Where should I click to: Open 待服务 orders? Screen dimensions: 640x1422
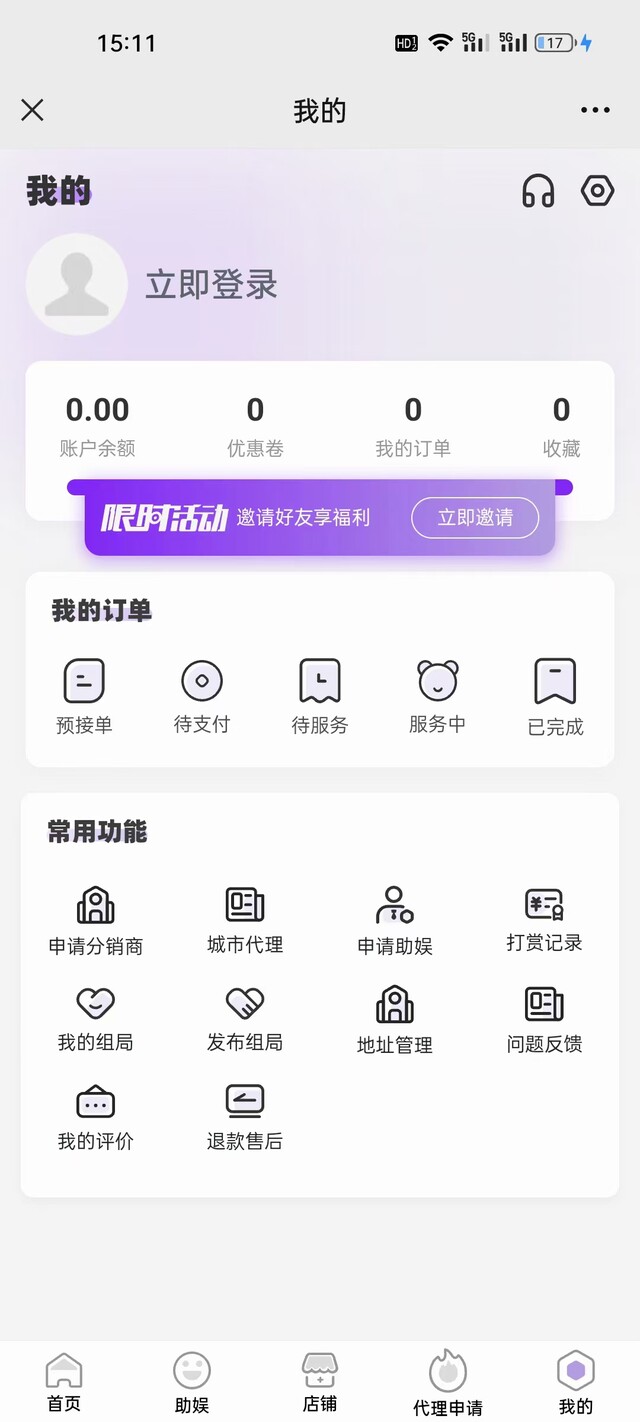(x=320, y=697)
